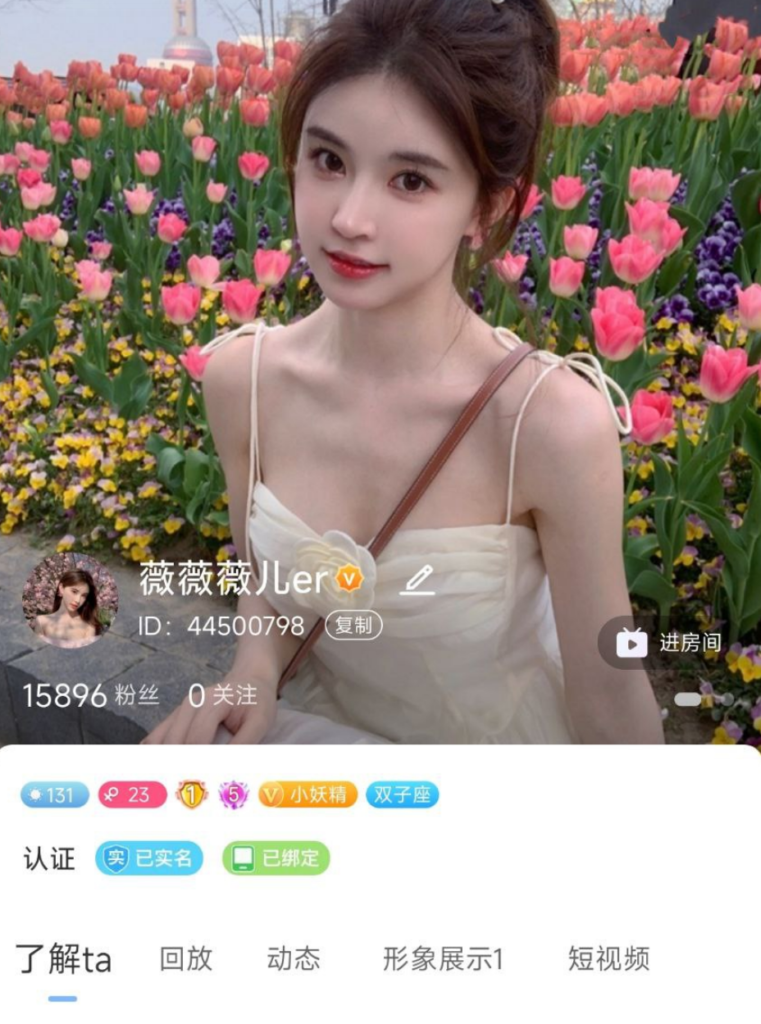Open the 形象展示1 tab
This screenshot has width=761, height=1024.
pos(443,958)
